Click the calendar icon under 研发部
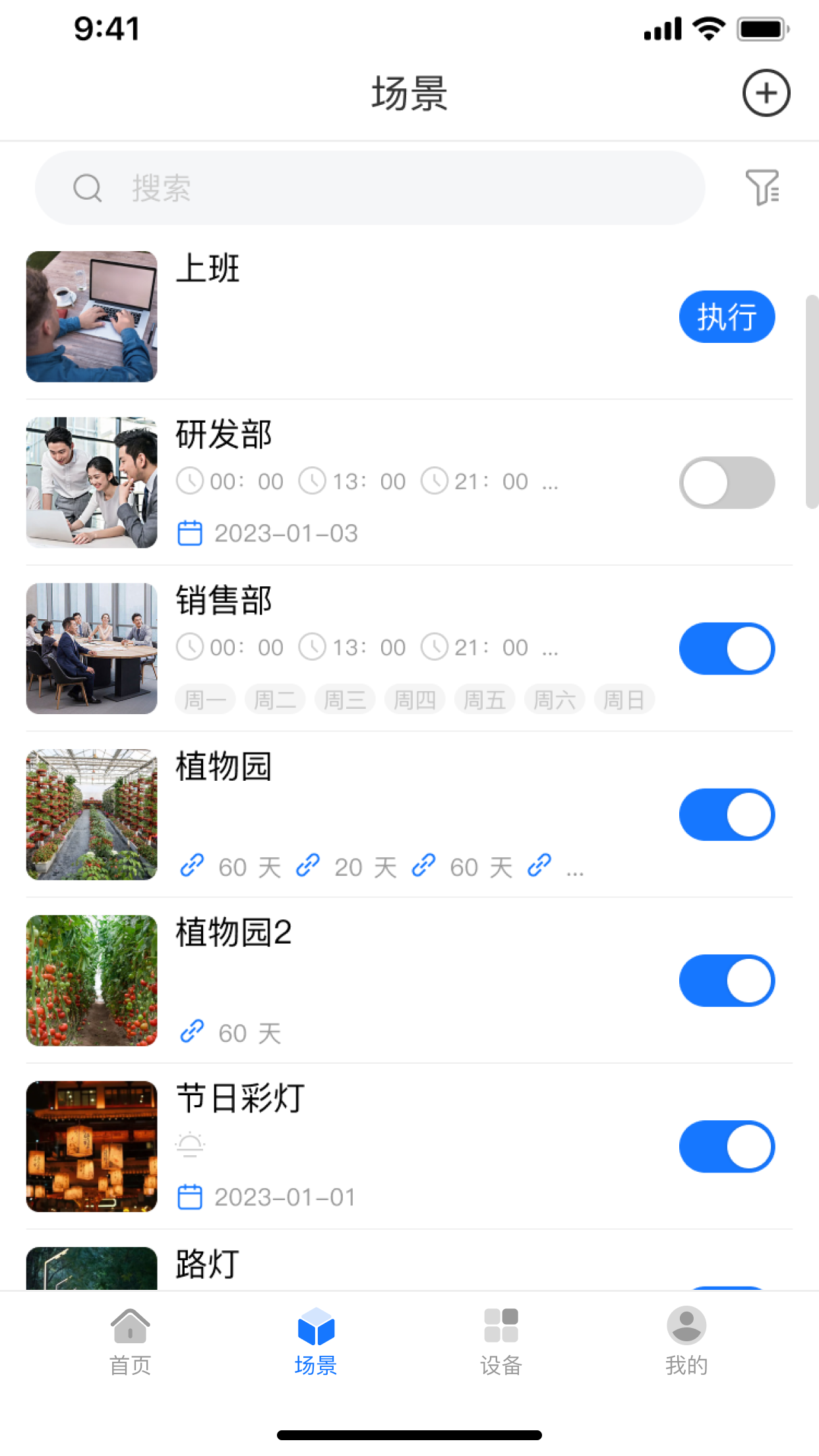The height and width of the screenshot is (1456, 819). (190, 531)
